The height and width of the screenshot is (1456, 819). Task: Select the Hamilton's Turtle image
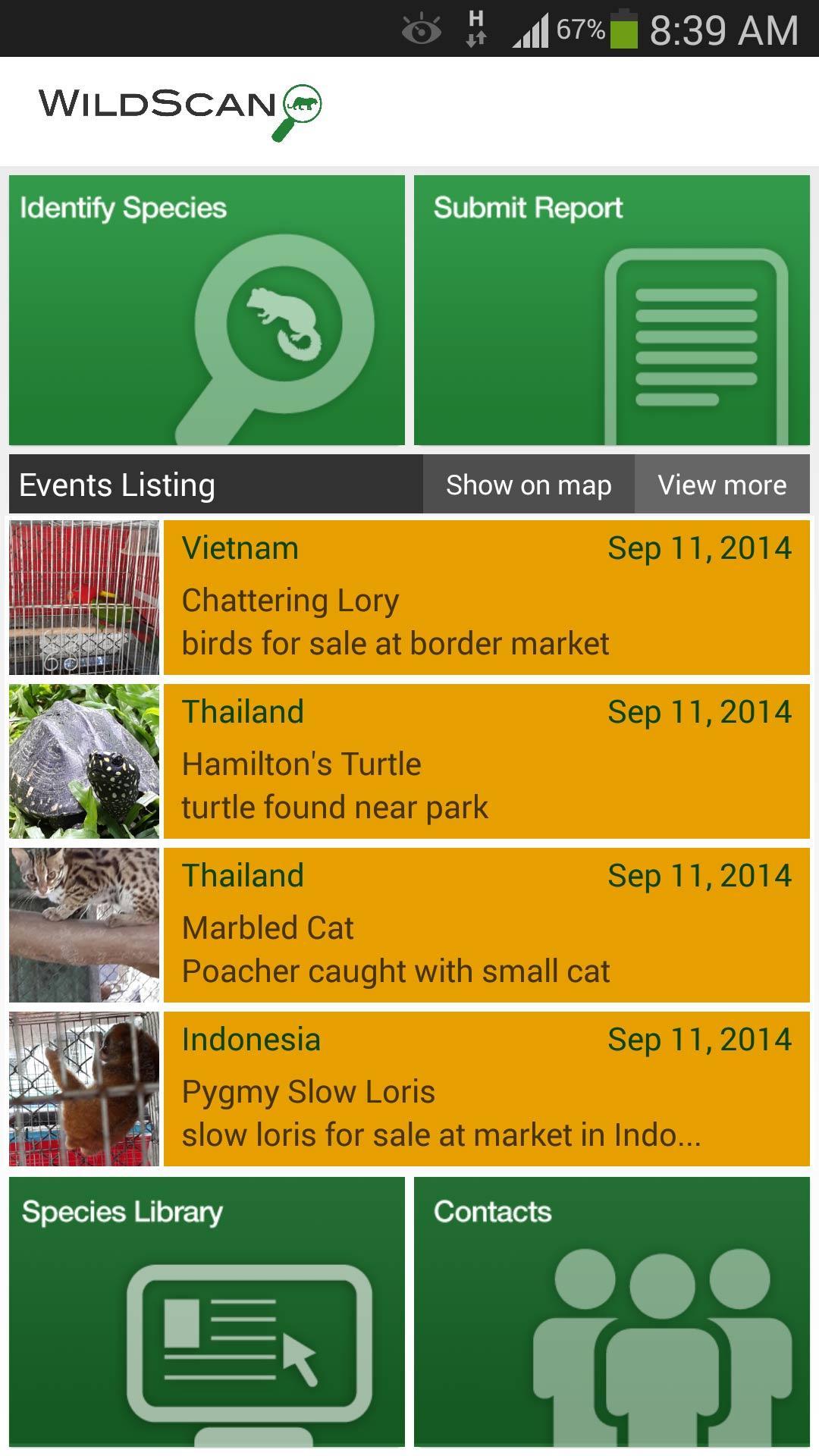point(83,761)
